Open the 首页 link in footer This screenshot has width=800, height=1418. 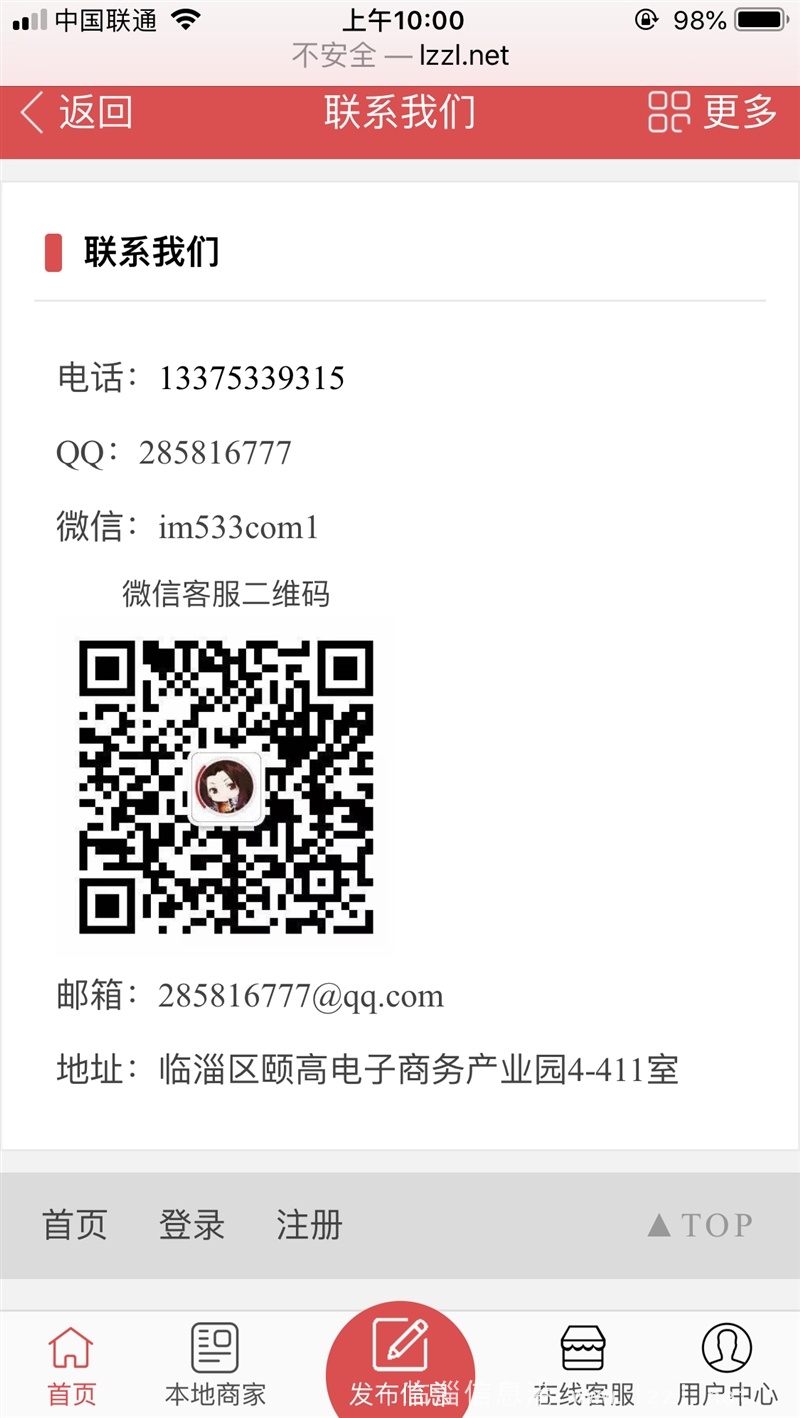coord(75,1224)
